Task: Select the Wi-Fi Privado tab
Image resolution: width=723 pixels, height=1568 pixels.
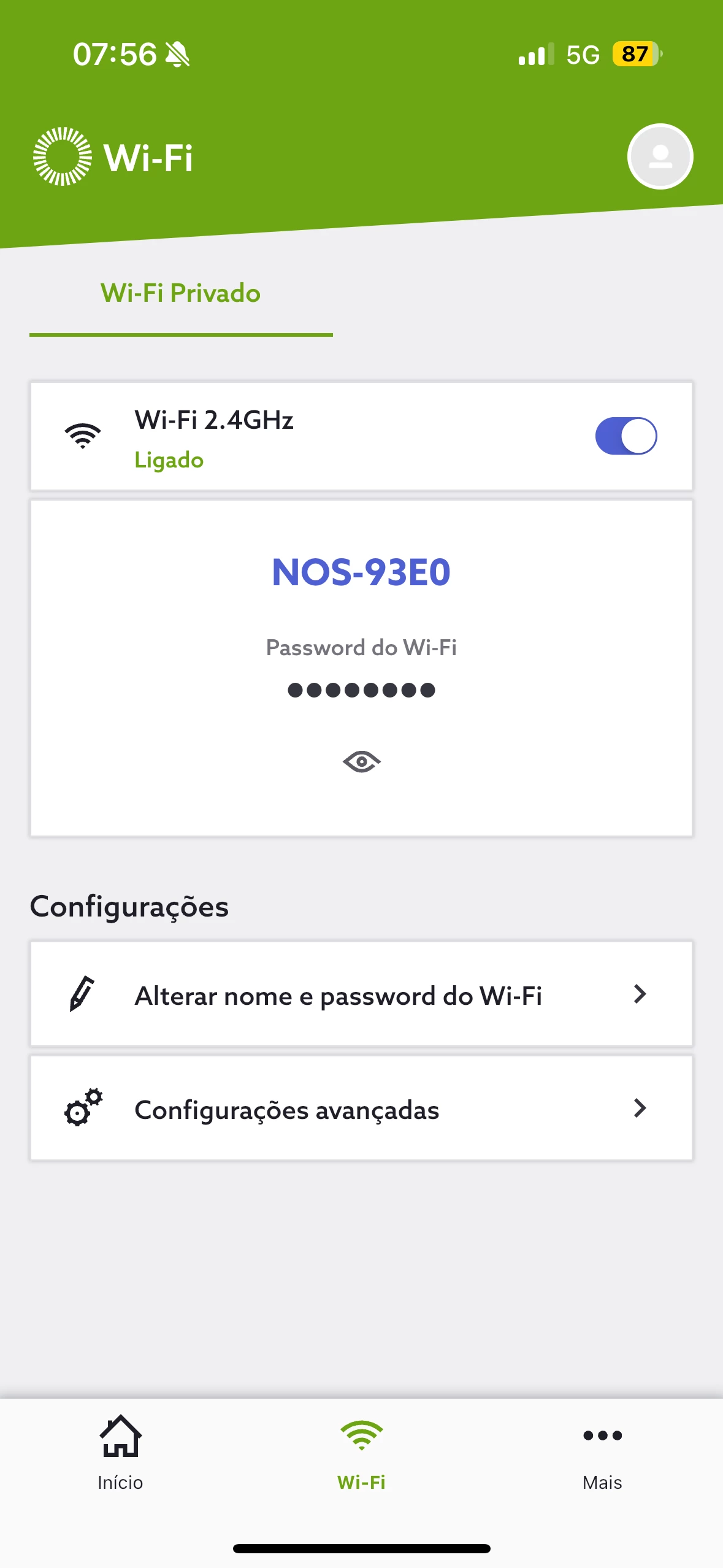Action: 181,294
